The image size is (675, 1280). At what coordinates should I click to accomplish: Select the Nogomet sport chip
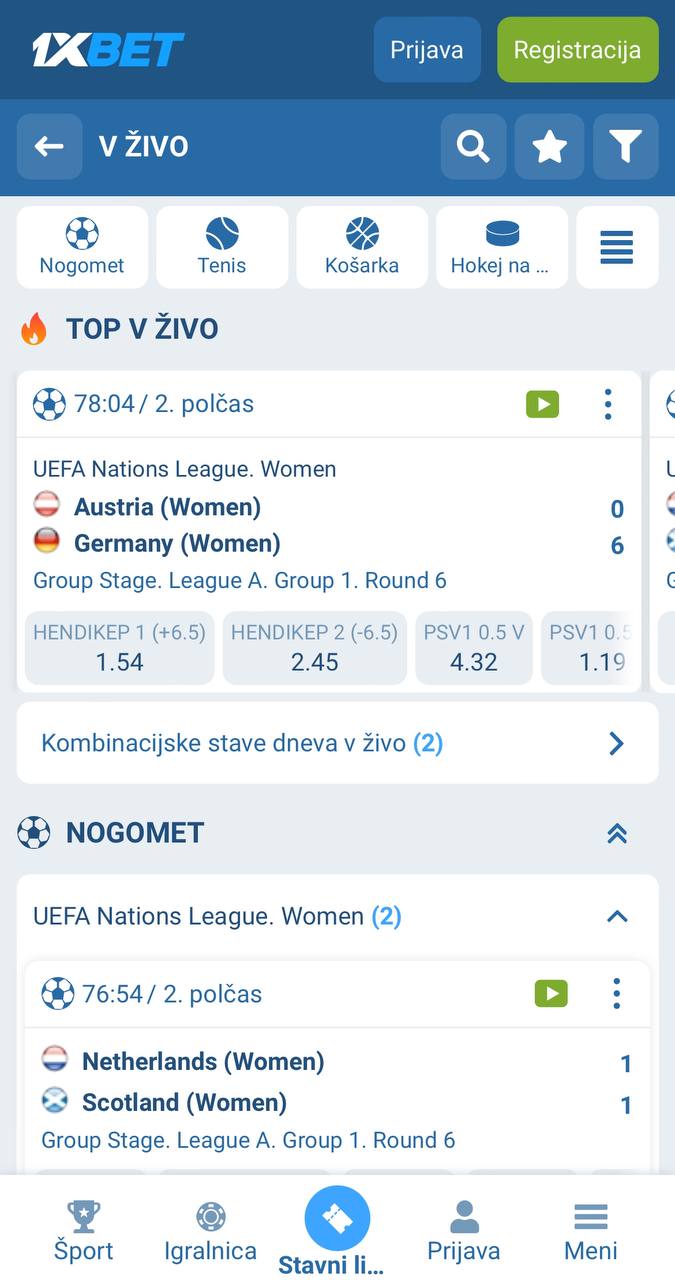tap(82, 247)
